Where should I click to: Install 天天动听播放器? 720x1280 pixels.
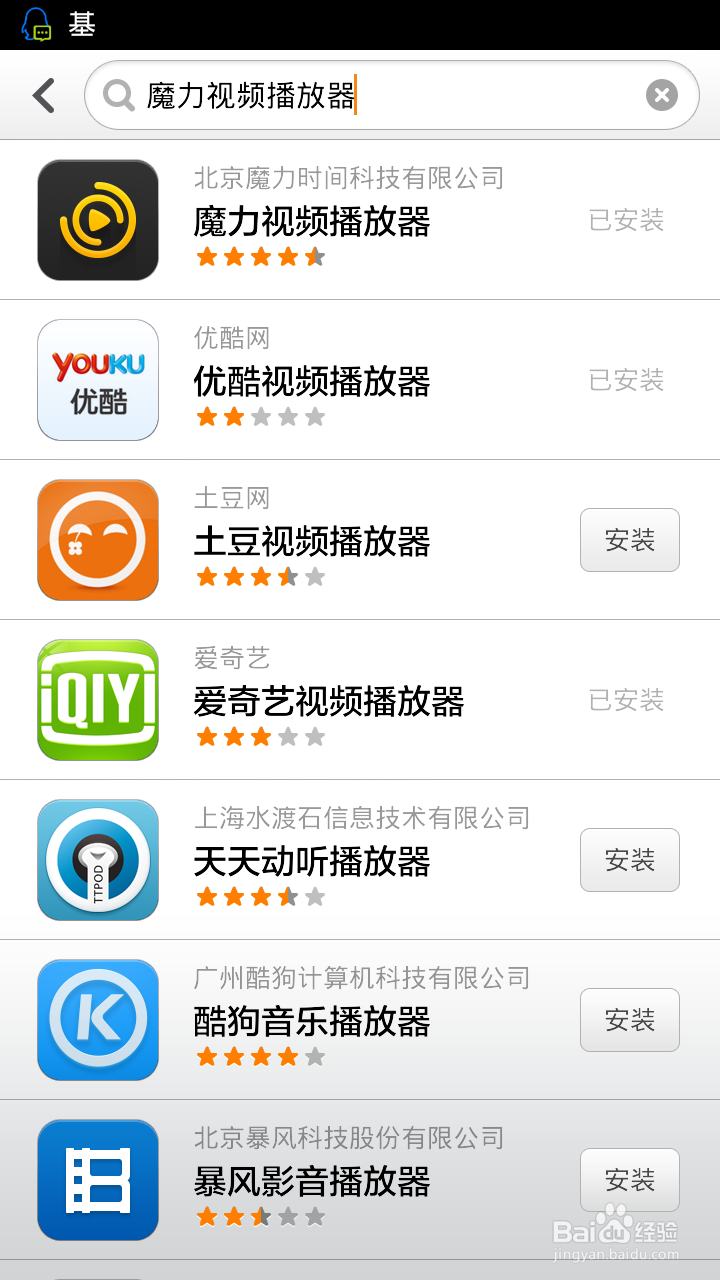[x=630, y=860]
